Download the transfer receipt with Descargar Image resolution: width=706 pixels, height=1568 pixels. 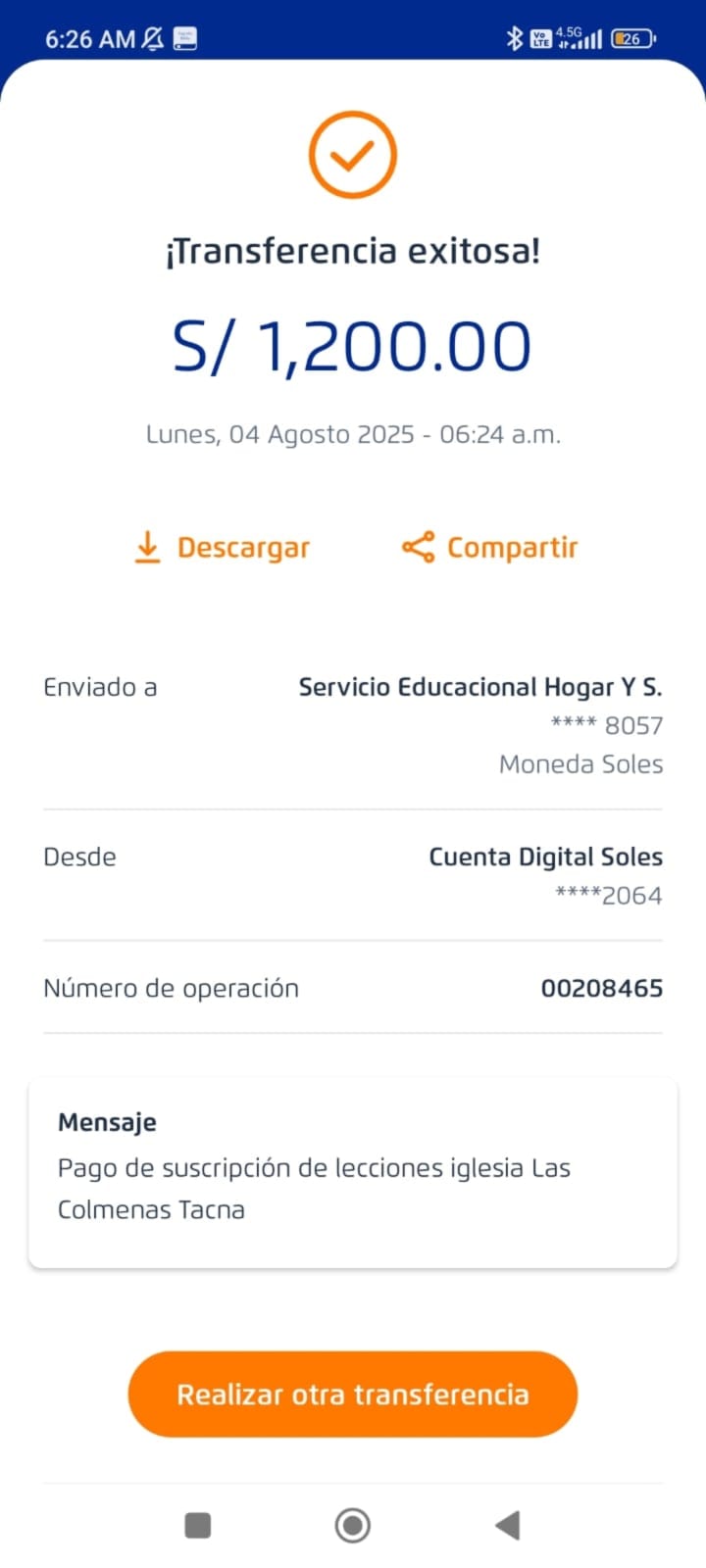coord(223,547)
